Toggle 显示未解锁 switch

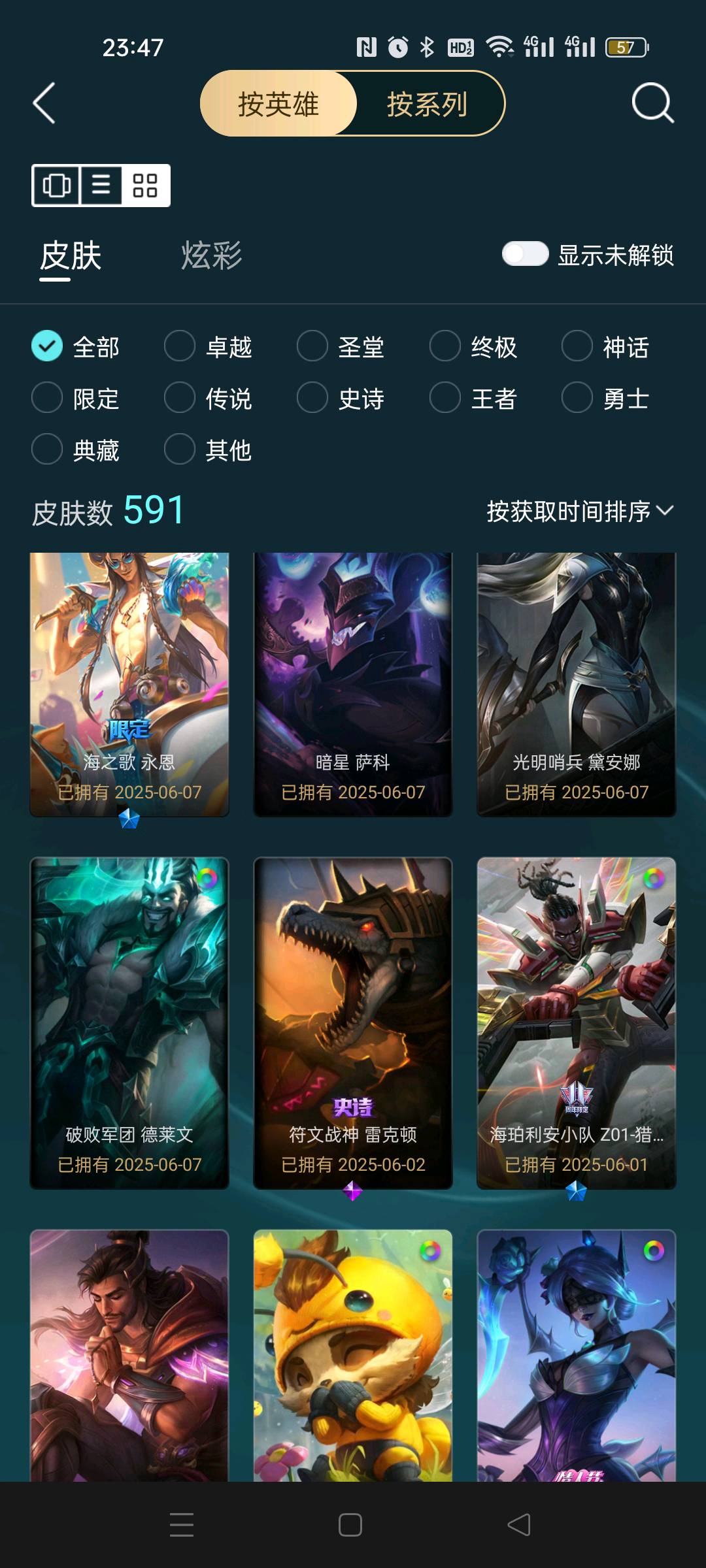click(525, 254)
